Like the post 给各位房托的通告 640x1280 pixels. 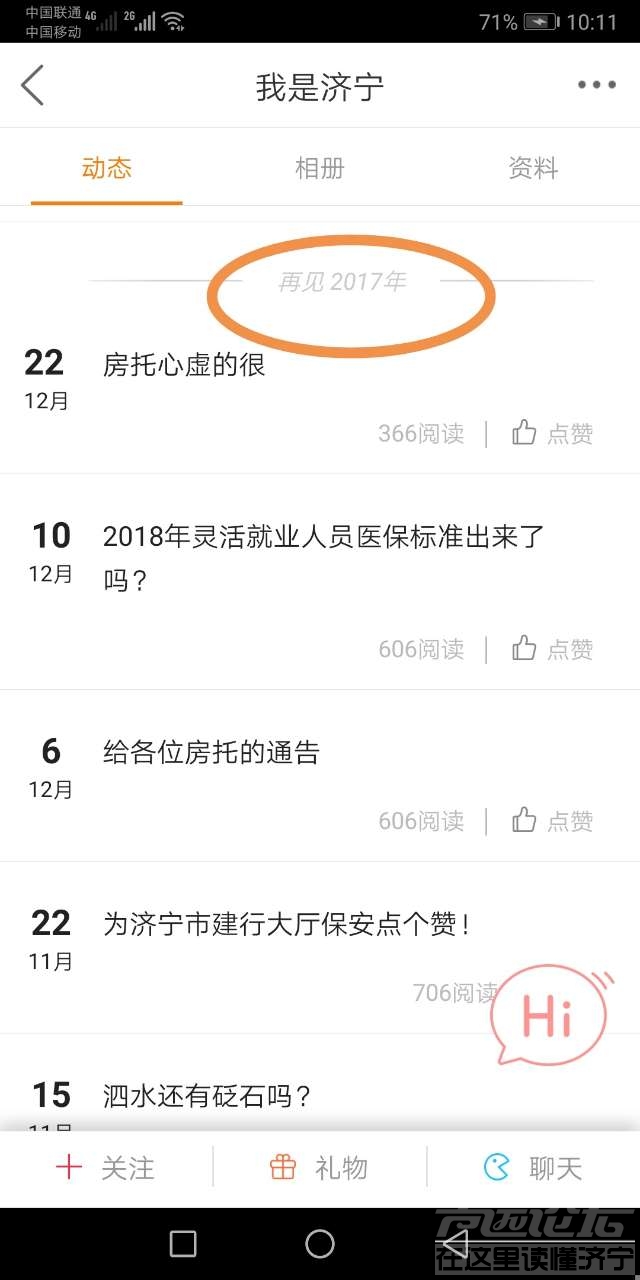tap(552, 821)
